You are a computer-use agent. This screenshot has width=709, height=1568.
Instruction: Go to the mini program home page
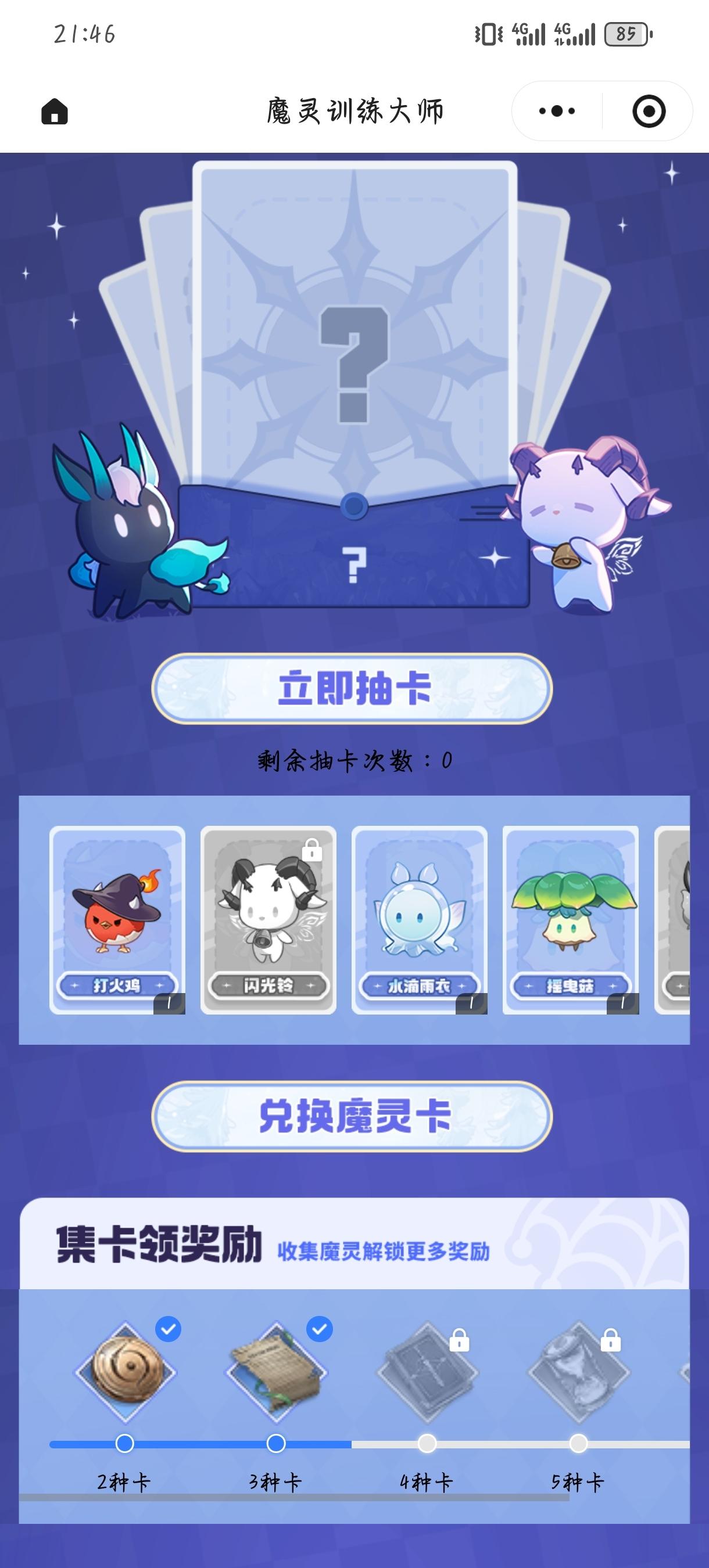[54, 112]
